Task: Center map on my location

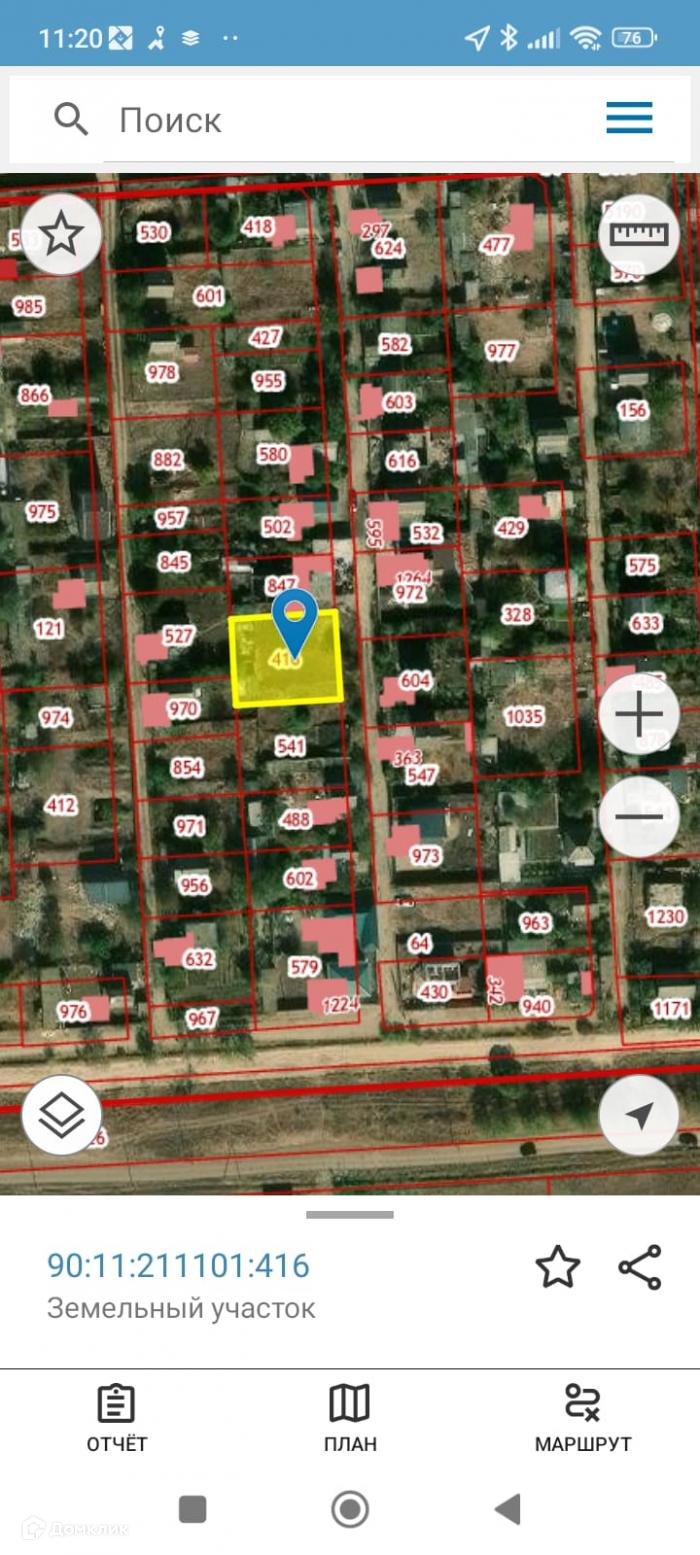Action: 639,1115
